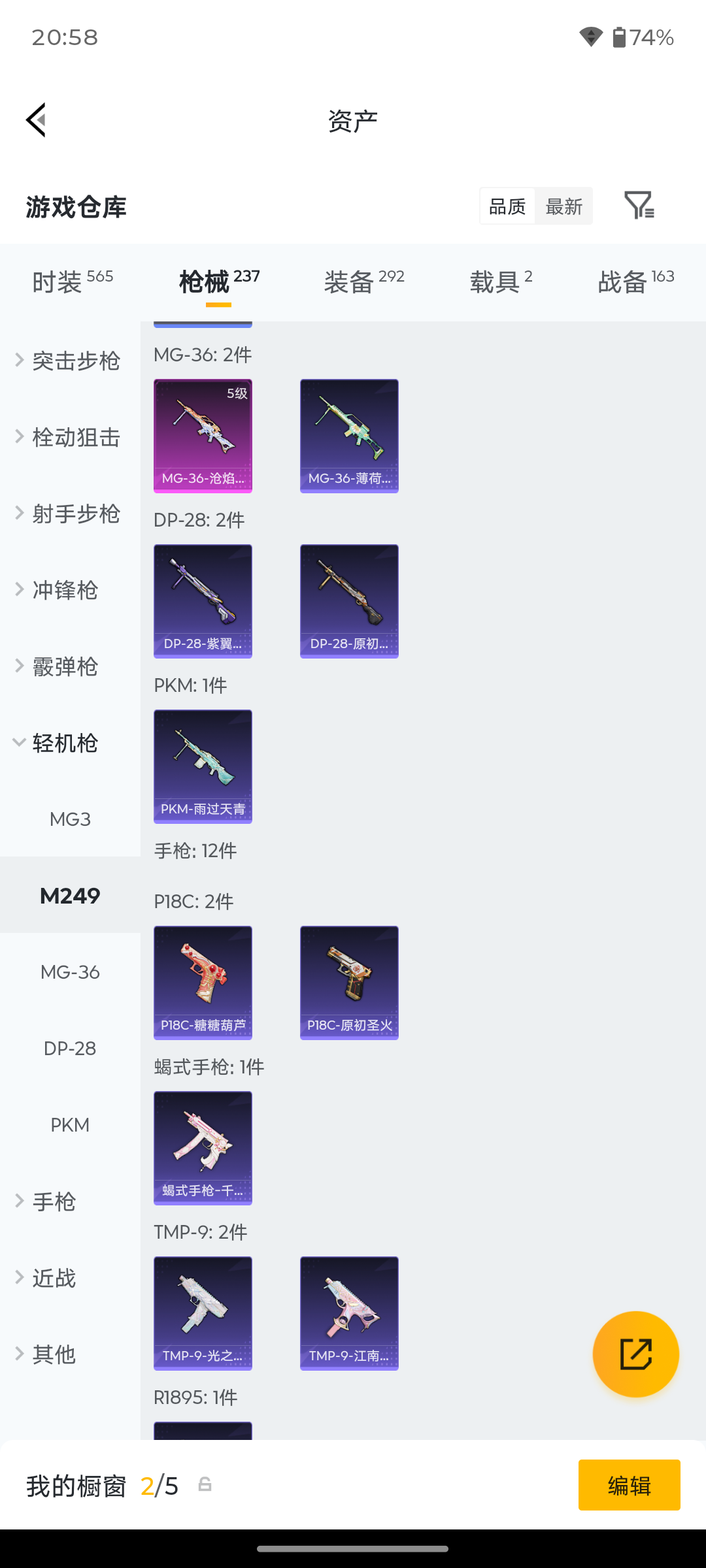Select MG3 in the sidebar
Screen dimensions: 706x1568
(x=71, y=819)
